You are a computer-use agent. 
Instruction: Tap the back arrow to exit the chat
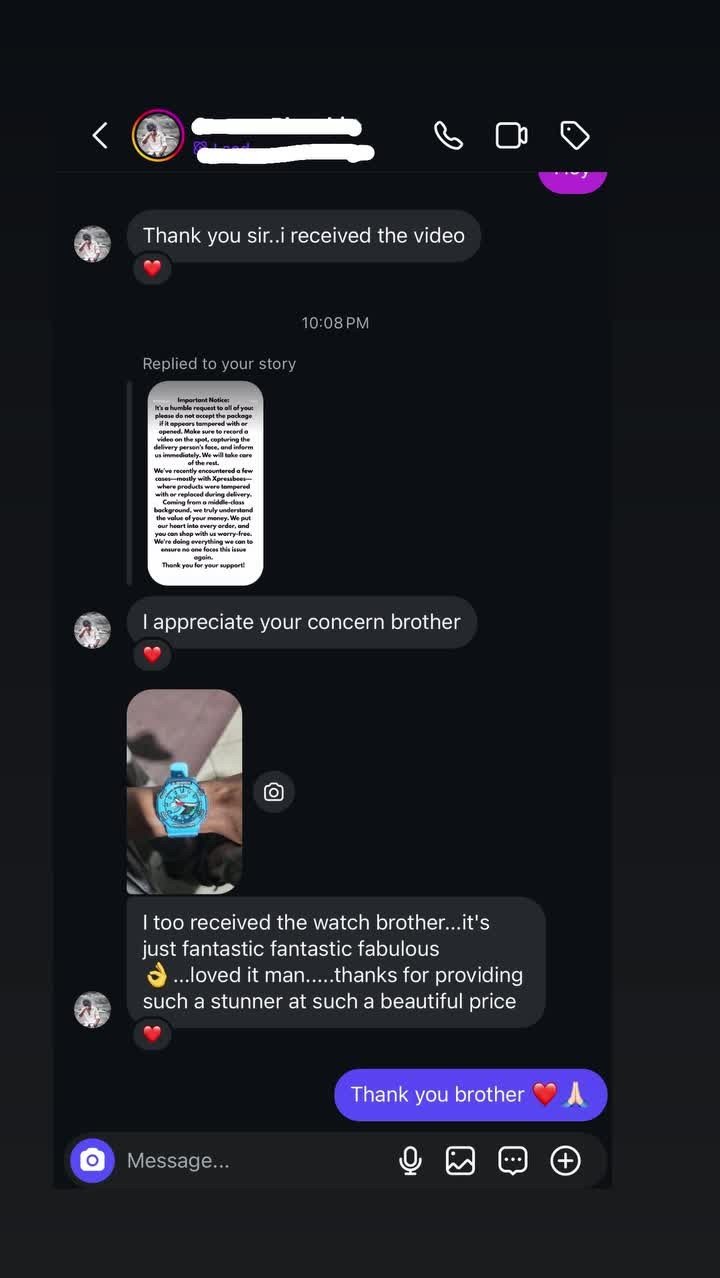coord(99,135)
